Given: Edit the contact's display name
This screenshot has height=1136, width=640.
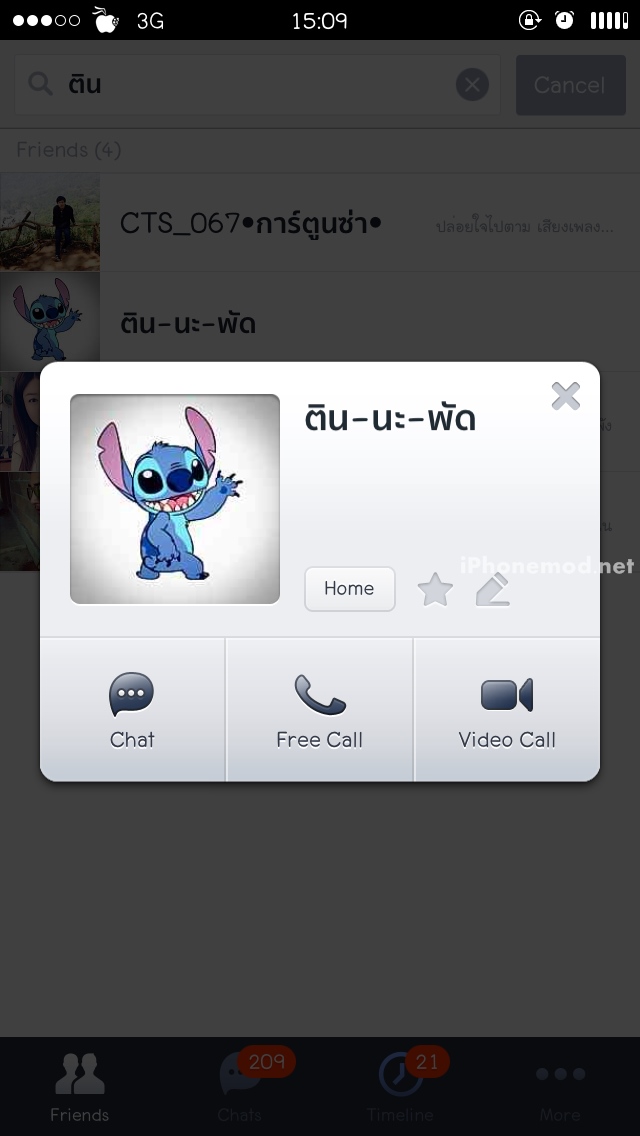Looking at the screenshot, I should (x=493, y=590).
